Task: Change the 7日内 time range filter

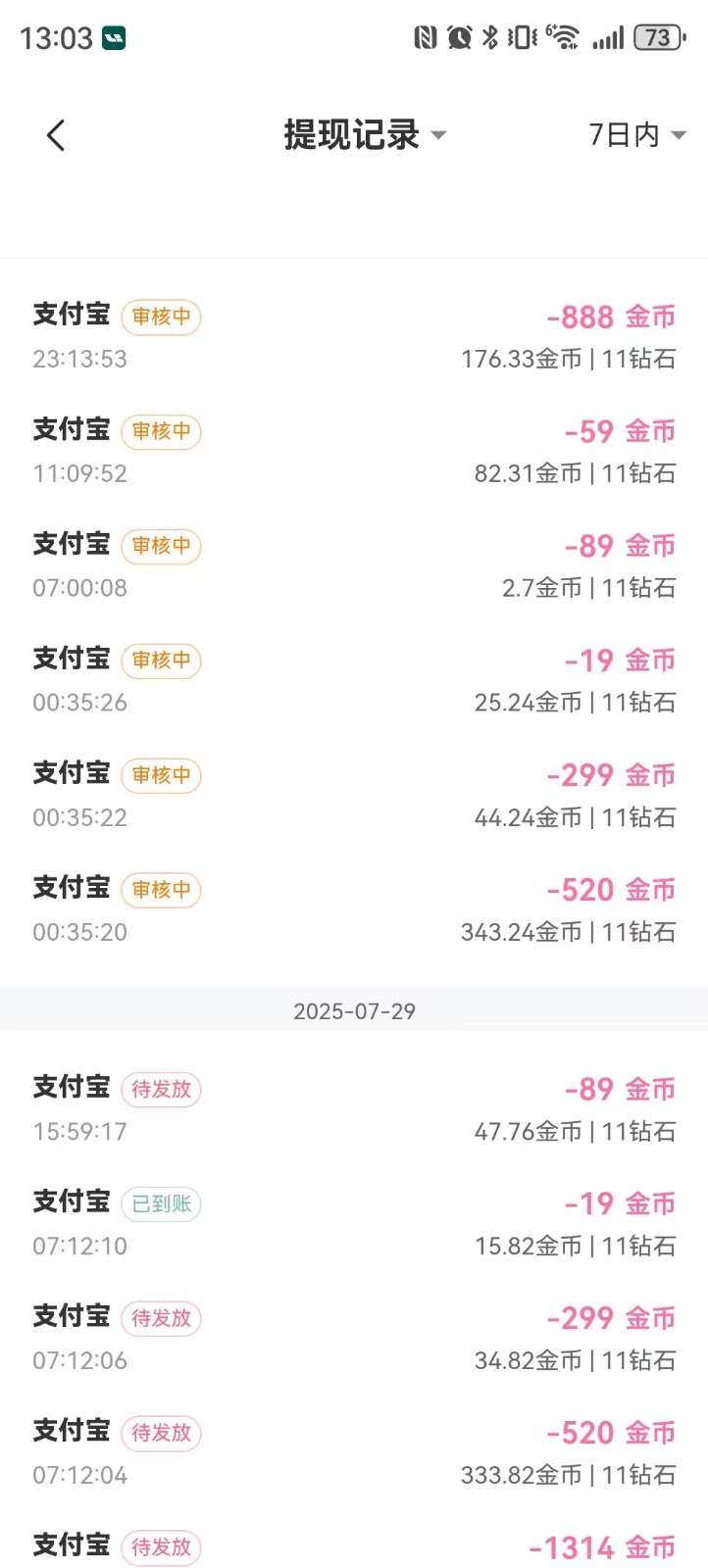Action: (x=636, y=134)
